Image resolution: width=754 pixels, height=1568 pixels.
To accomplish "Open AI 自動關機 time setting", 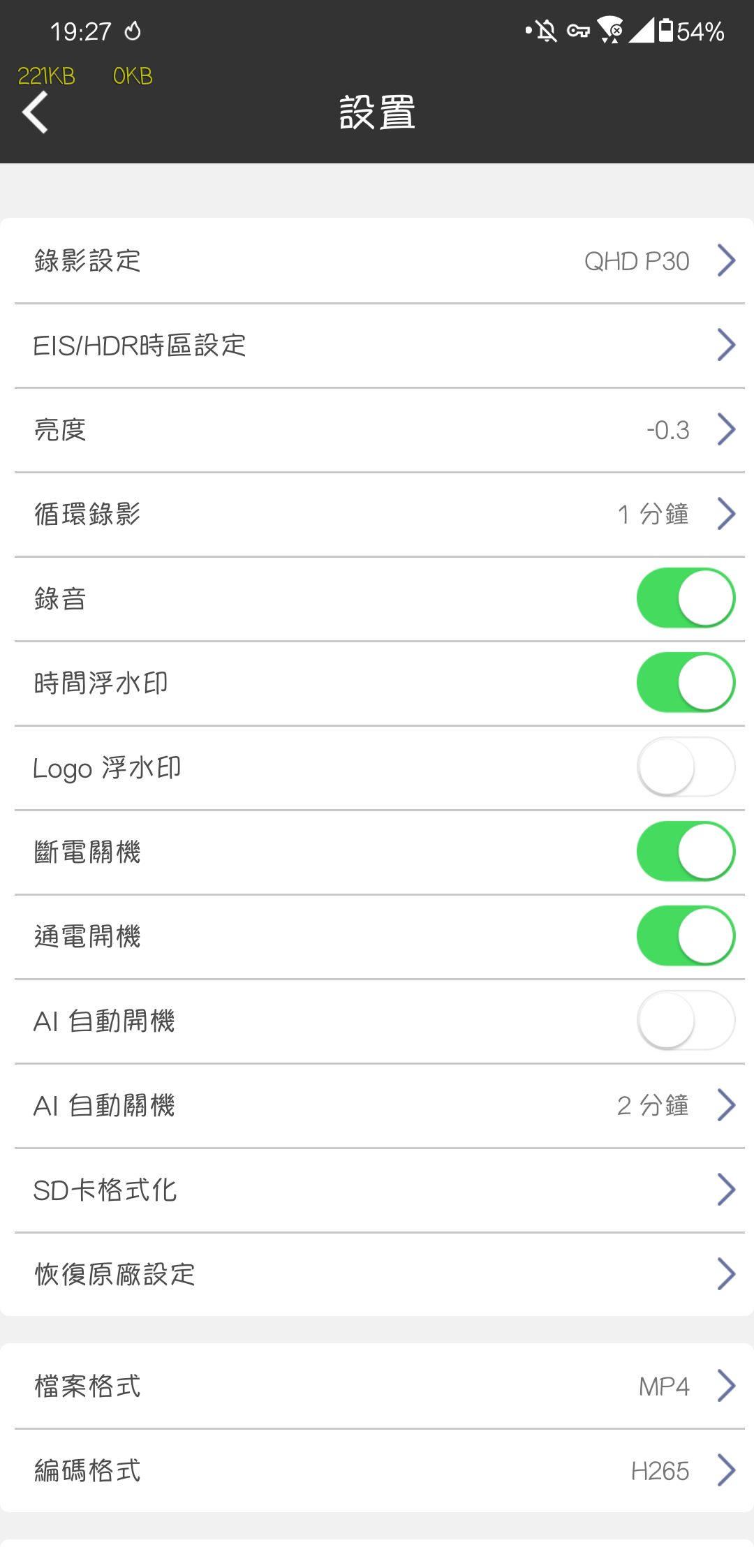I will tap(377, 1105).
